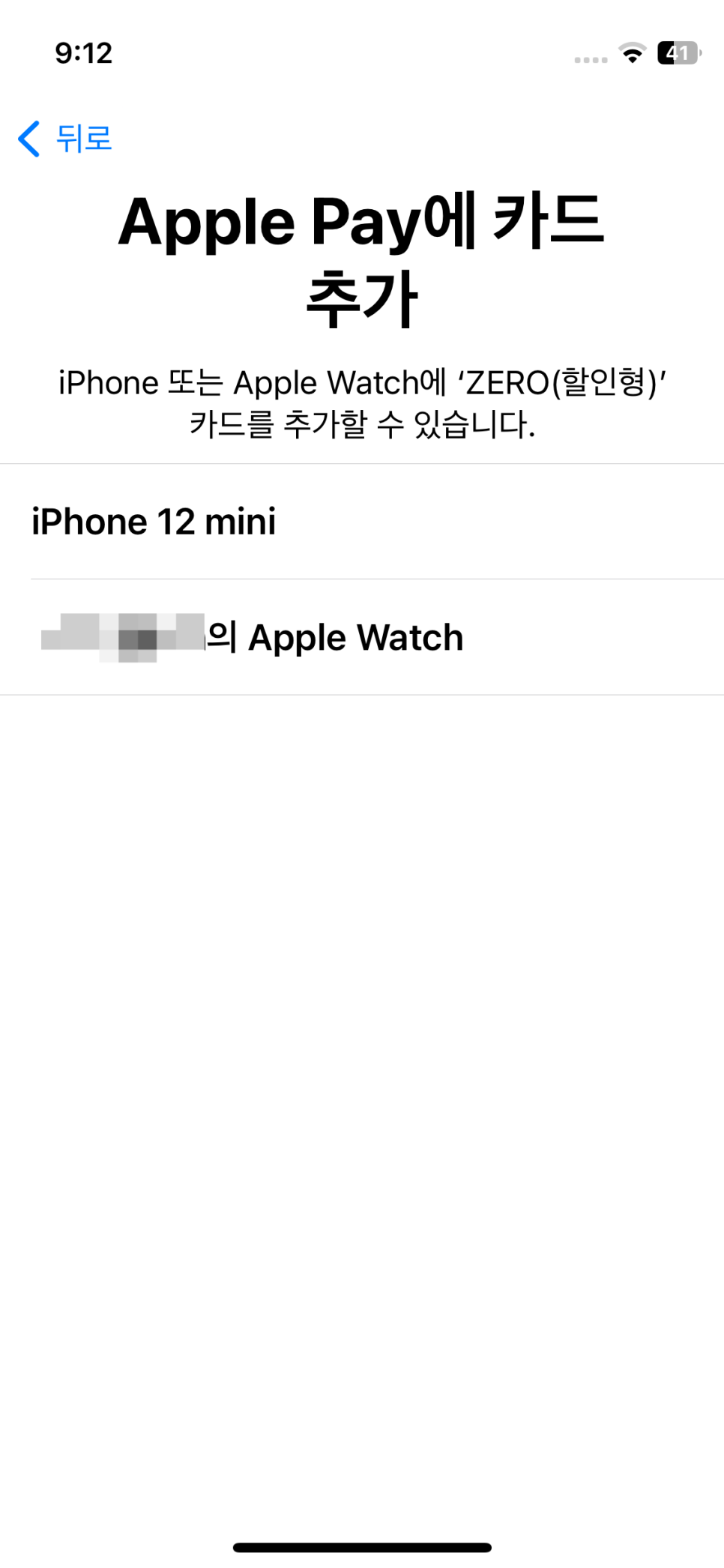Viewport: 724px width, 1568px height.
Task: Go back using the 뒤로 button
Action: (x=65, y=139)
